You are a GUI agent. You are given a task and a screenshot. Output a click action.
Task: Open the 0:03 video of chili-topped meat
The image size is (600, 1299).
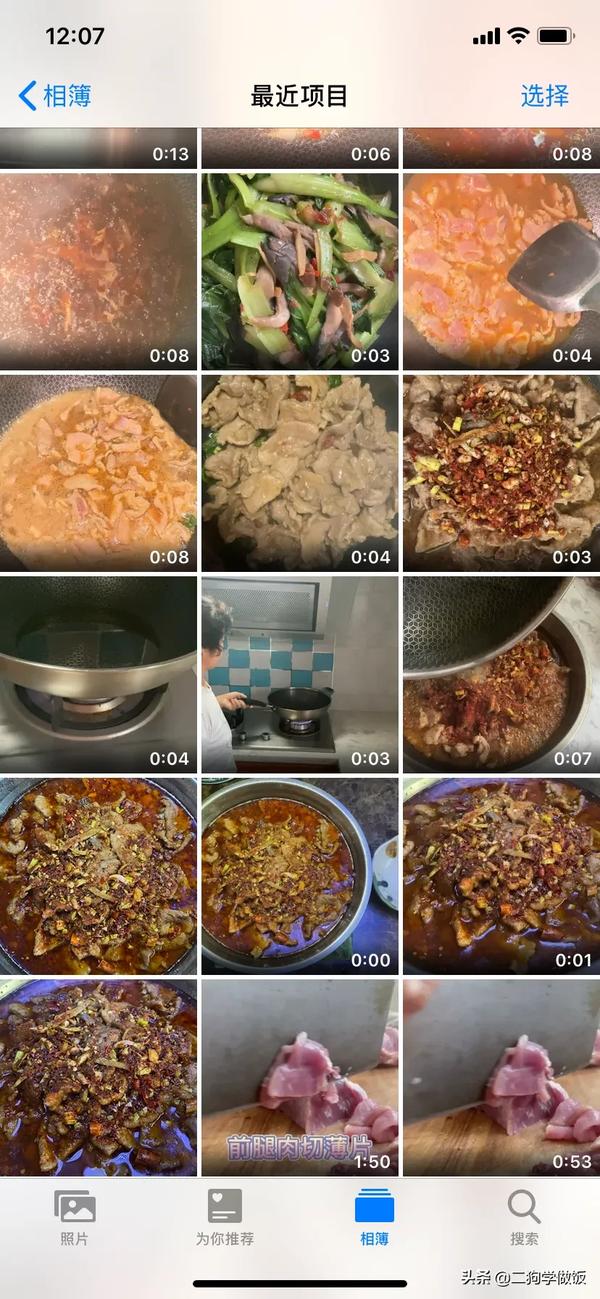click(x=501, y=472)
